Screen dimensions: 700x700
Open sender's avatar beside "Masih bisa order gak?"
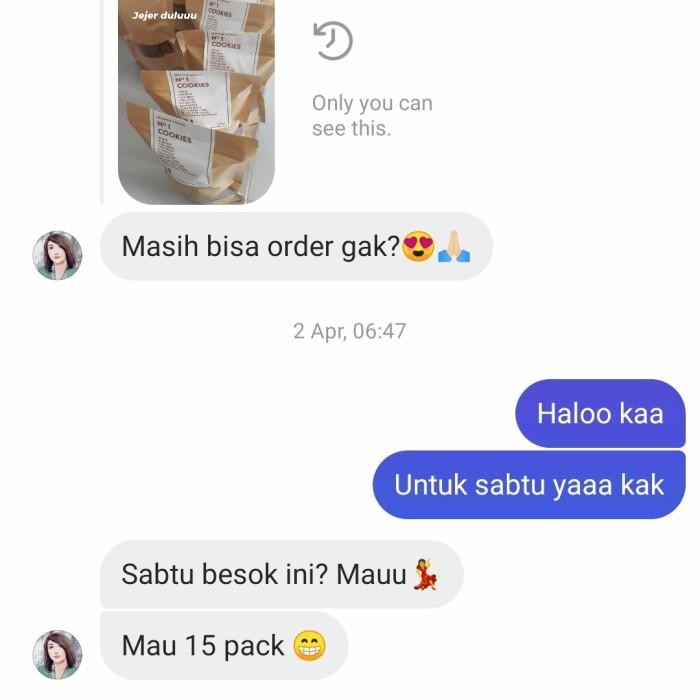(x=58, y=255)
